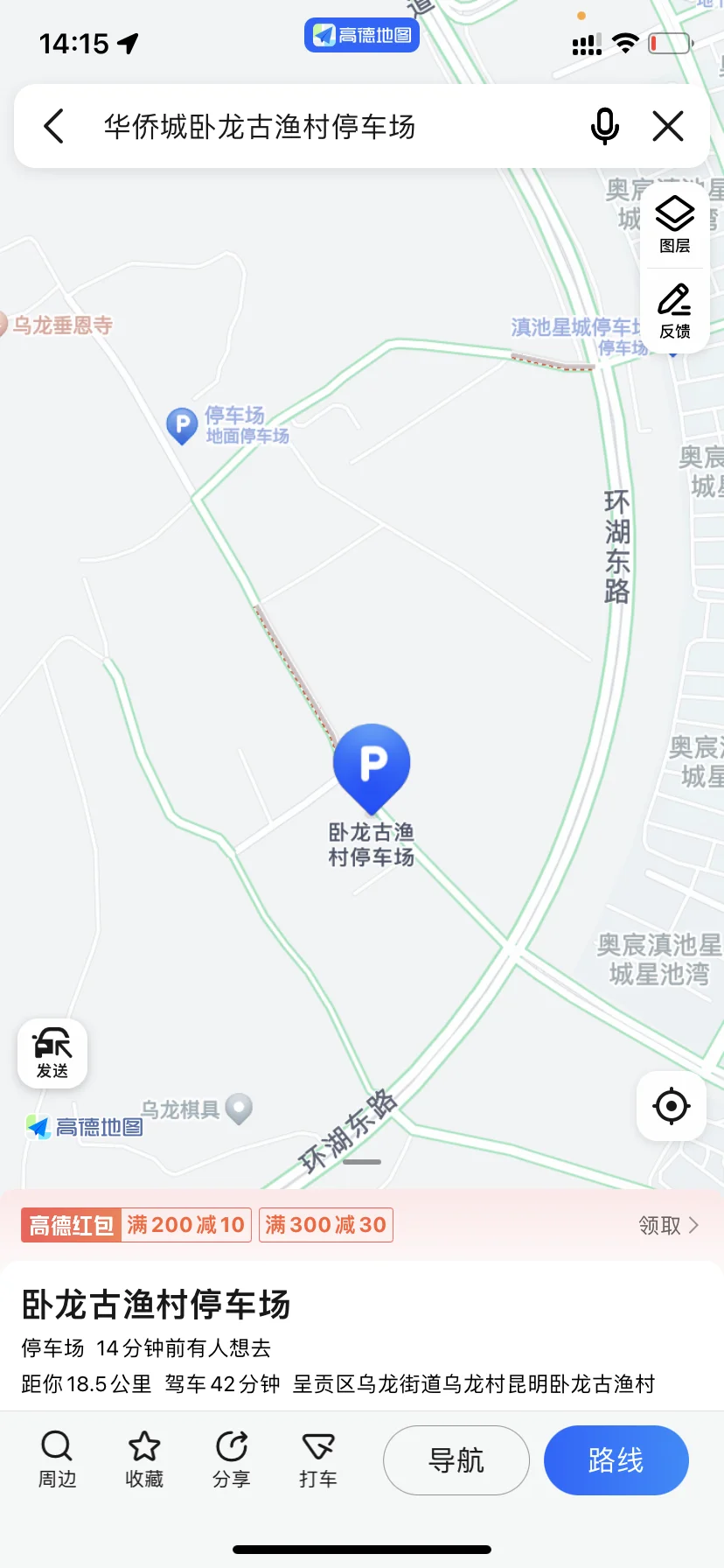Recenter the map on my location
This screenshot has width=724, height=1568.
coord(671,1106)
